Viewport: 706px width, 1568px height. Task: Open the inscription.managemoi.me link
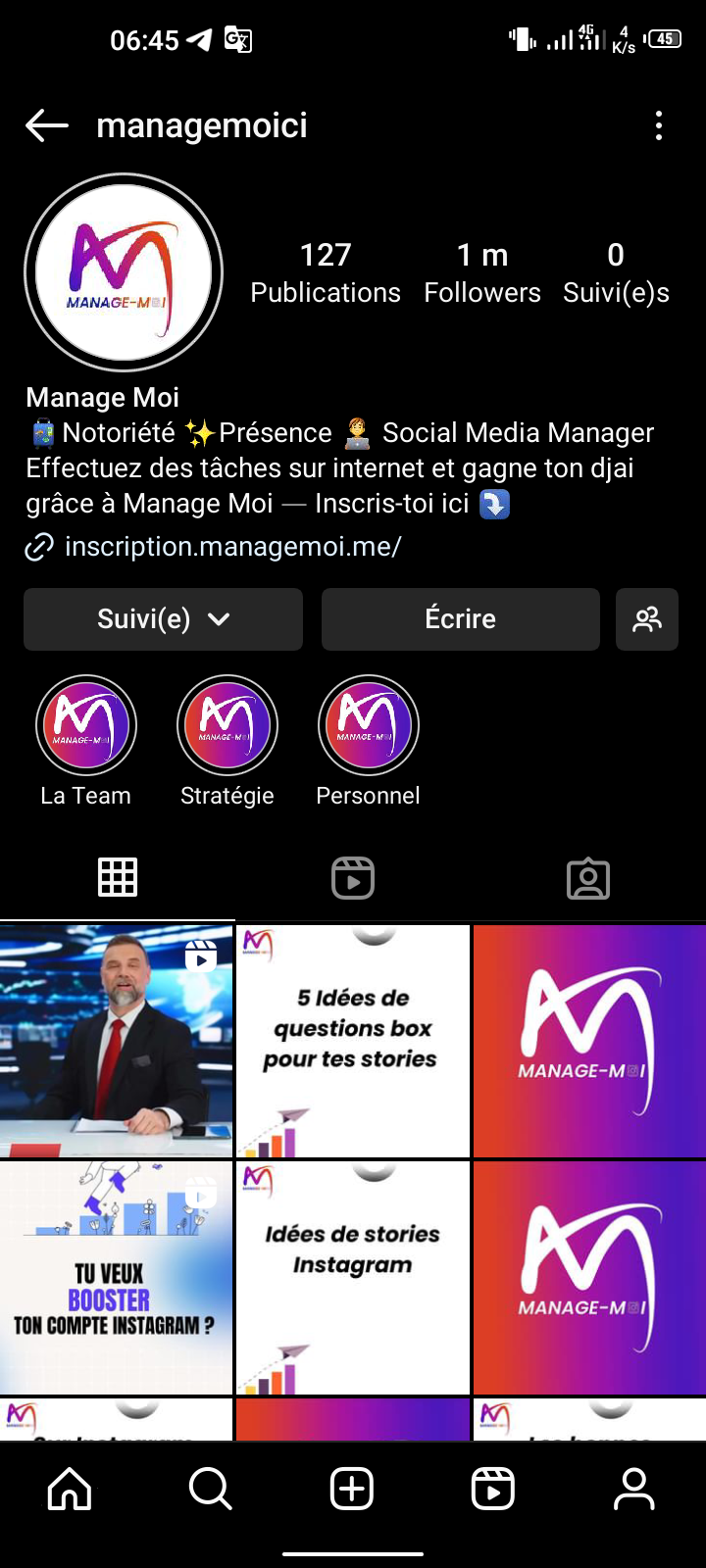click(x=232, y=546)
